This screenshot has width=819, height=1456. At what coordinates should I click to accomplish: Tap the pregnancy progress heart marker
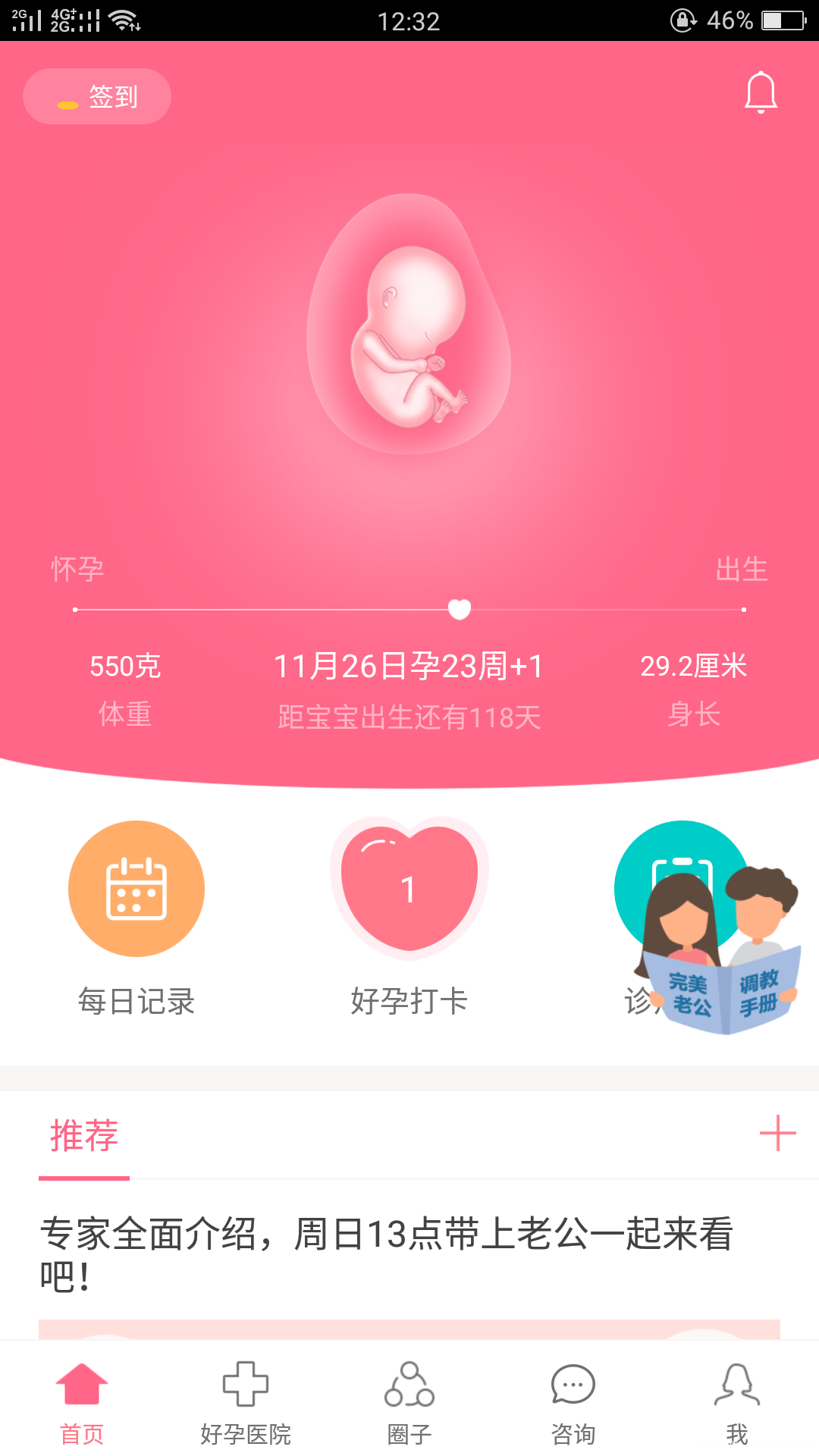458,608
